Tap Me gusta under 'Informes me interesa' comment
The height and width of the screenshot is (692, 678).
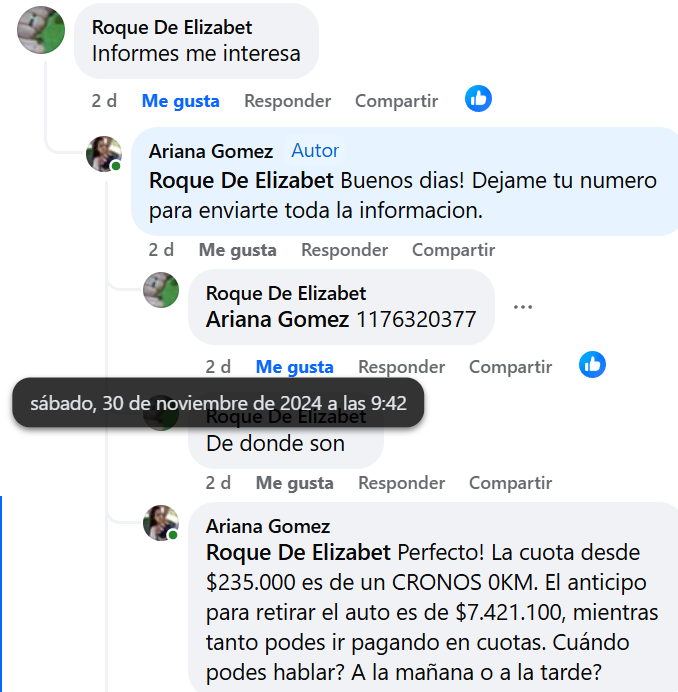180,100
